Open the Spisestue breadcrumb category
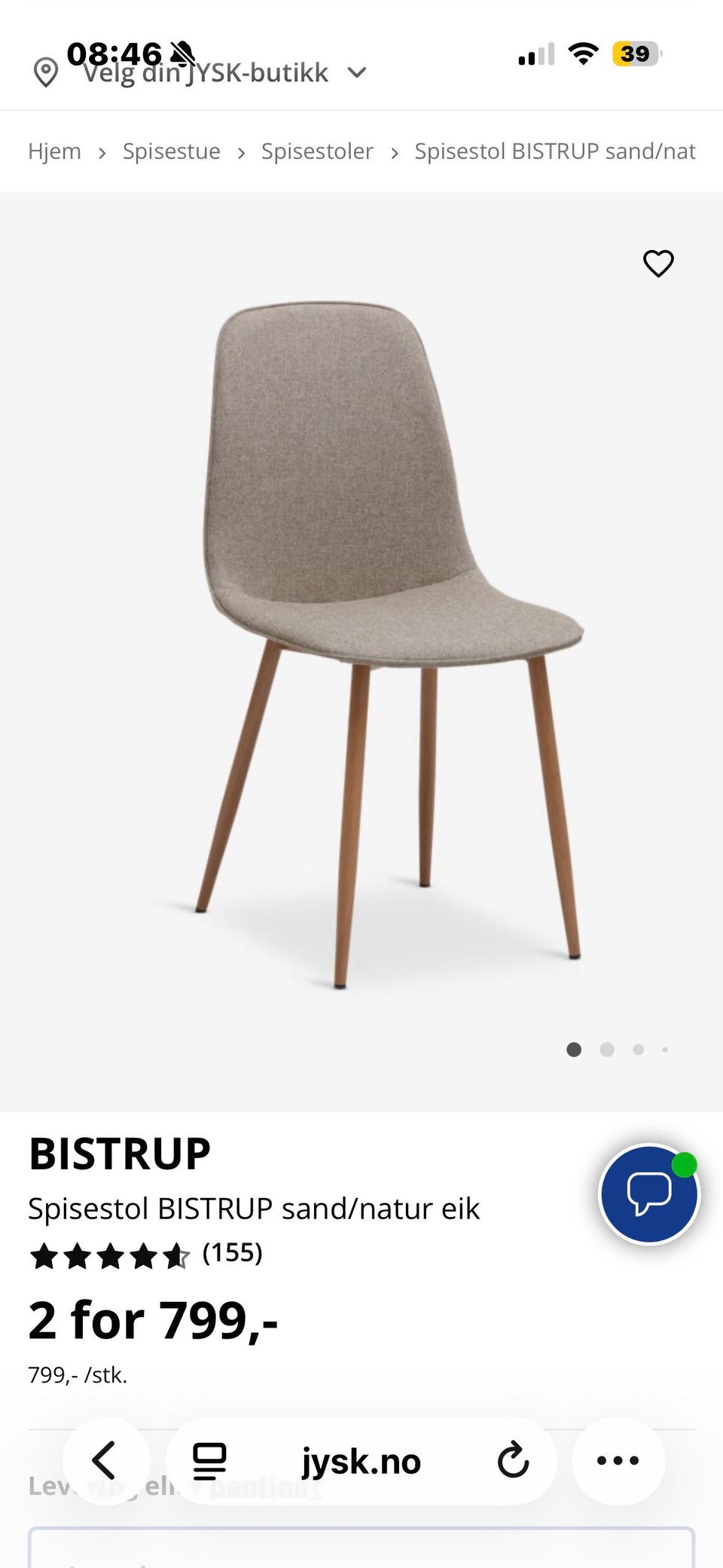This screenshot has height=1568, width=723. coord(171,151)
